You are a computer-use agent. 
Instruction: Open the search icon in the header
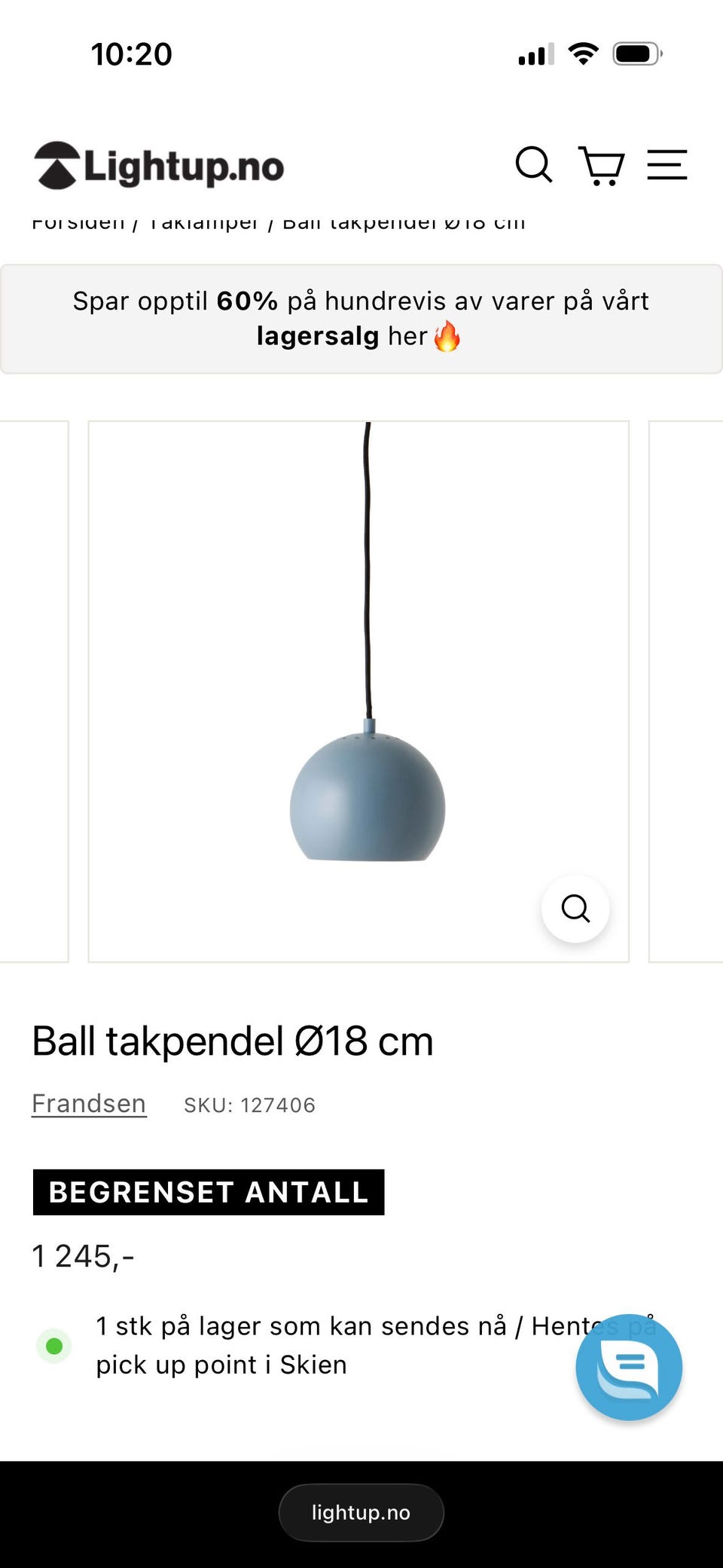pyautogui.click(x=536, y=165)
